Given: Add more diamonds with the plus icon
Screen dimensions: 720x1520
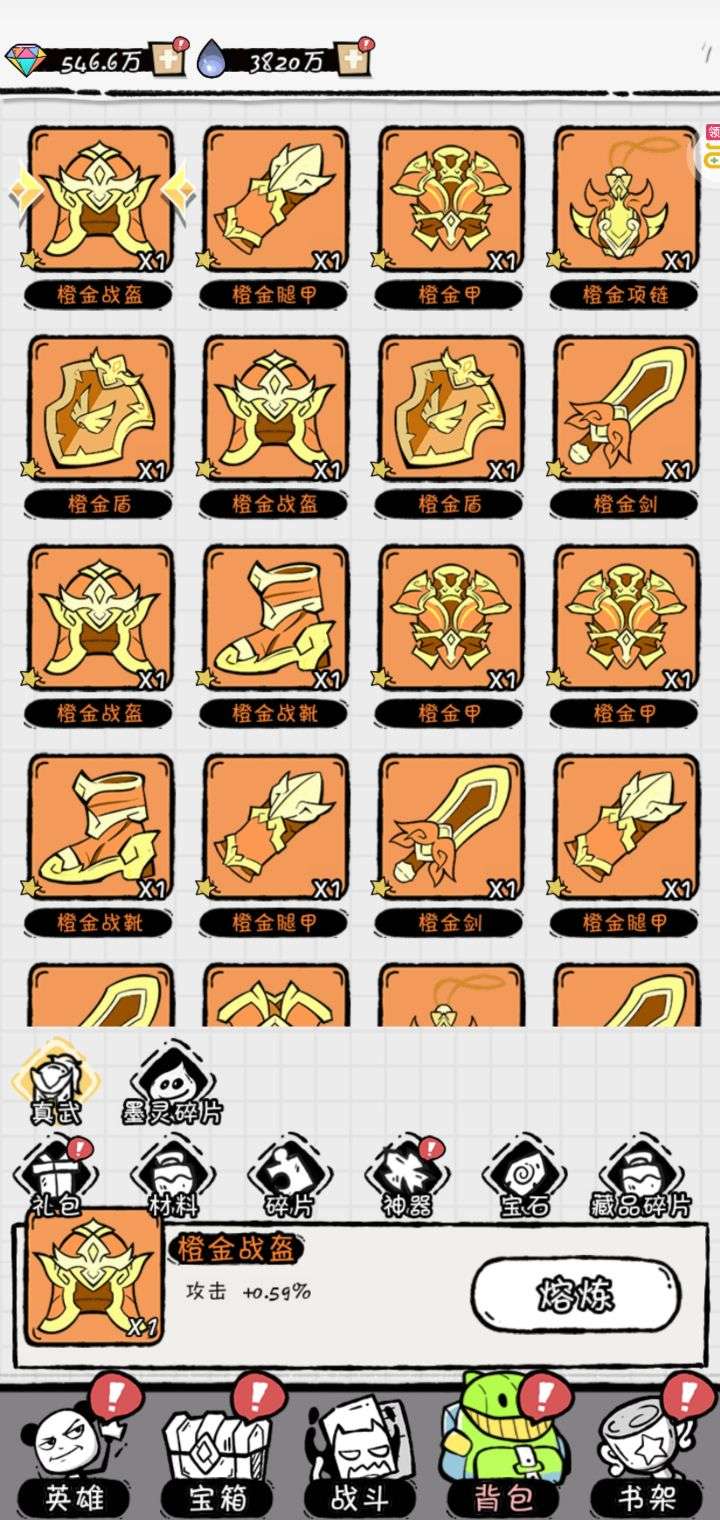Looking at the screenshot, I should click(x=165, y=59).
